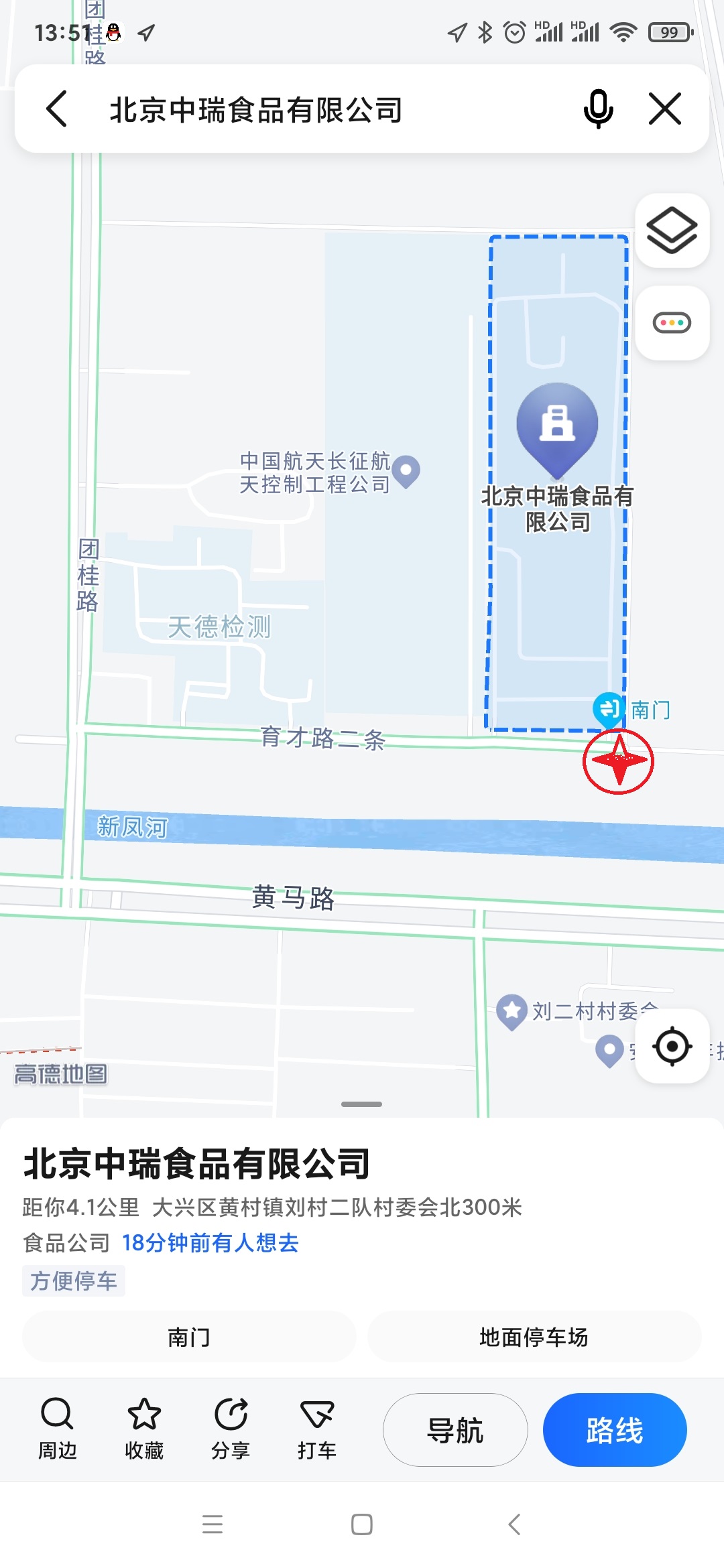Choose the 南门 entrance chip

[x=189, y=1337]
